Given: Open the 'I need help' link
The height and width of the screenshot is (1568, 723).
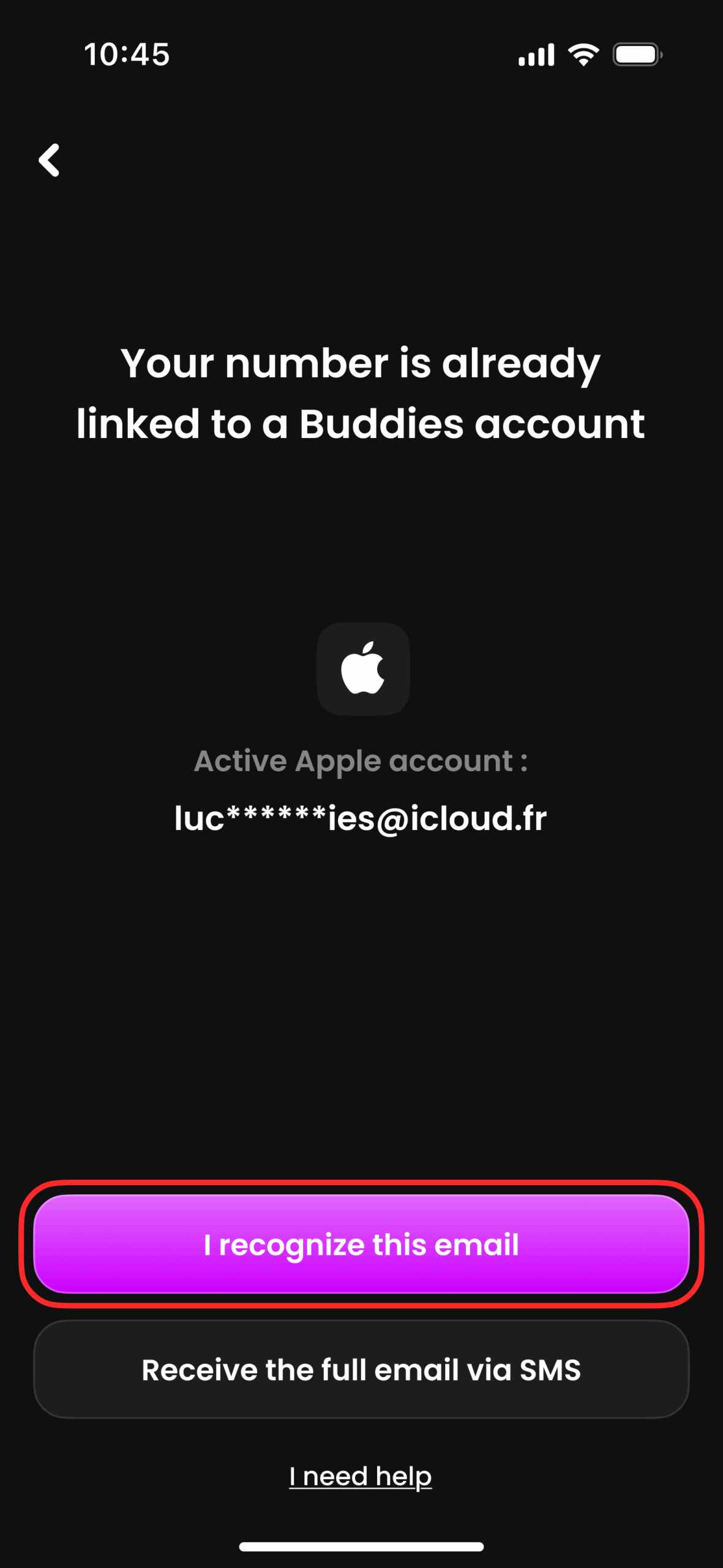Looking at the screenshot, I should pos(361,1476).
